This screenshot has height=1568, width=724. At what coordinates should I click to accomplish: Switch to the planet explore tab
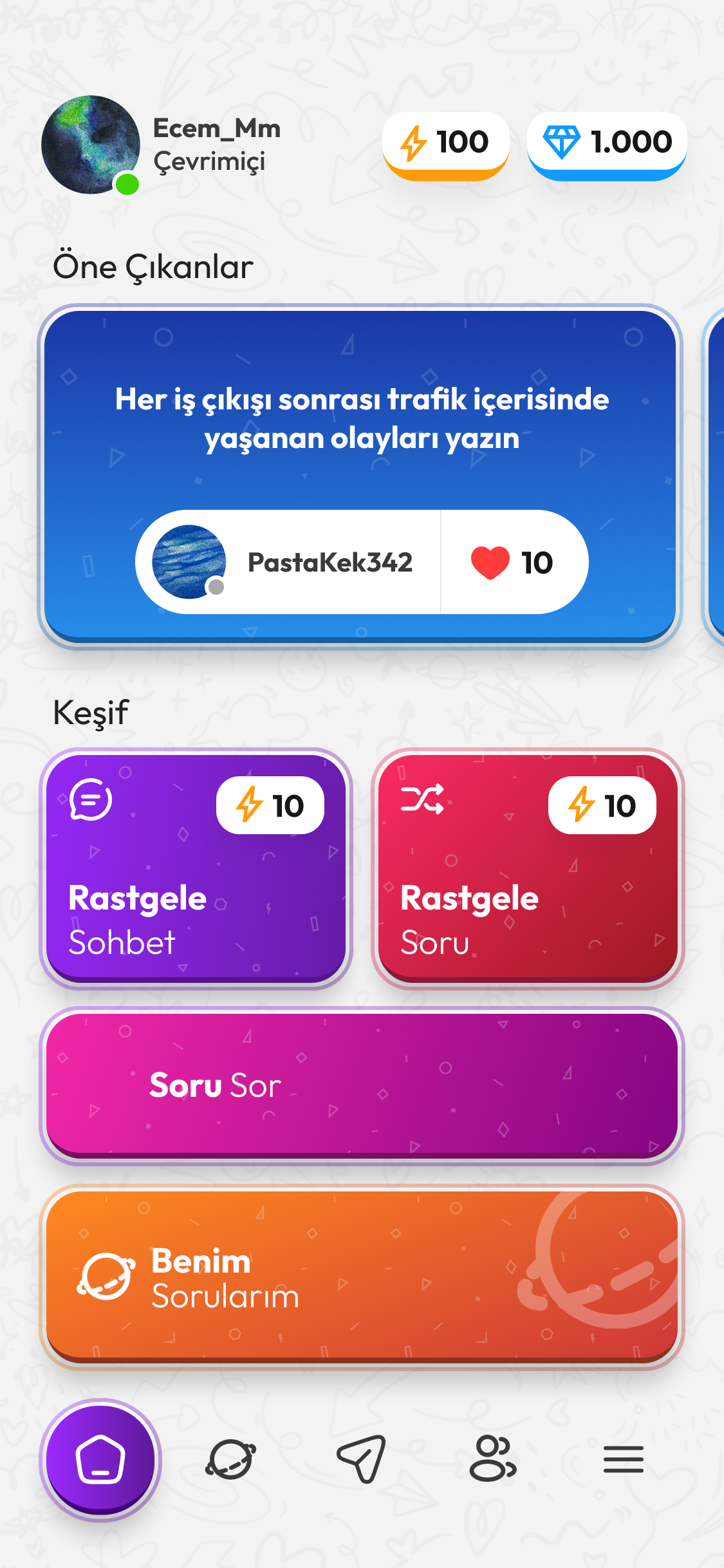click(230, 1459)
